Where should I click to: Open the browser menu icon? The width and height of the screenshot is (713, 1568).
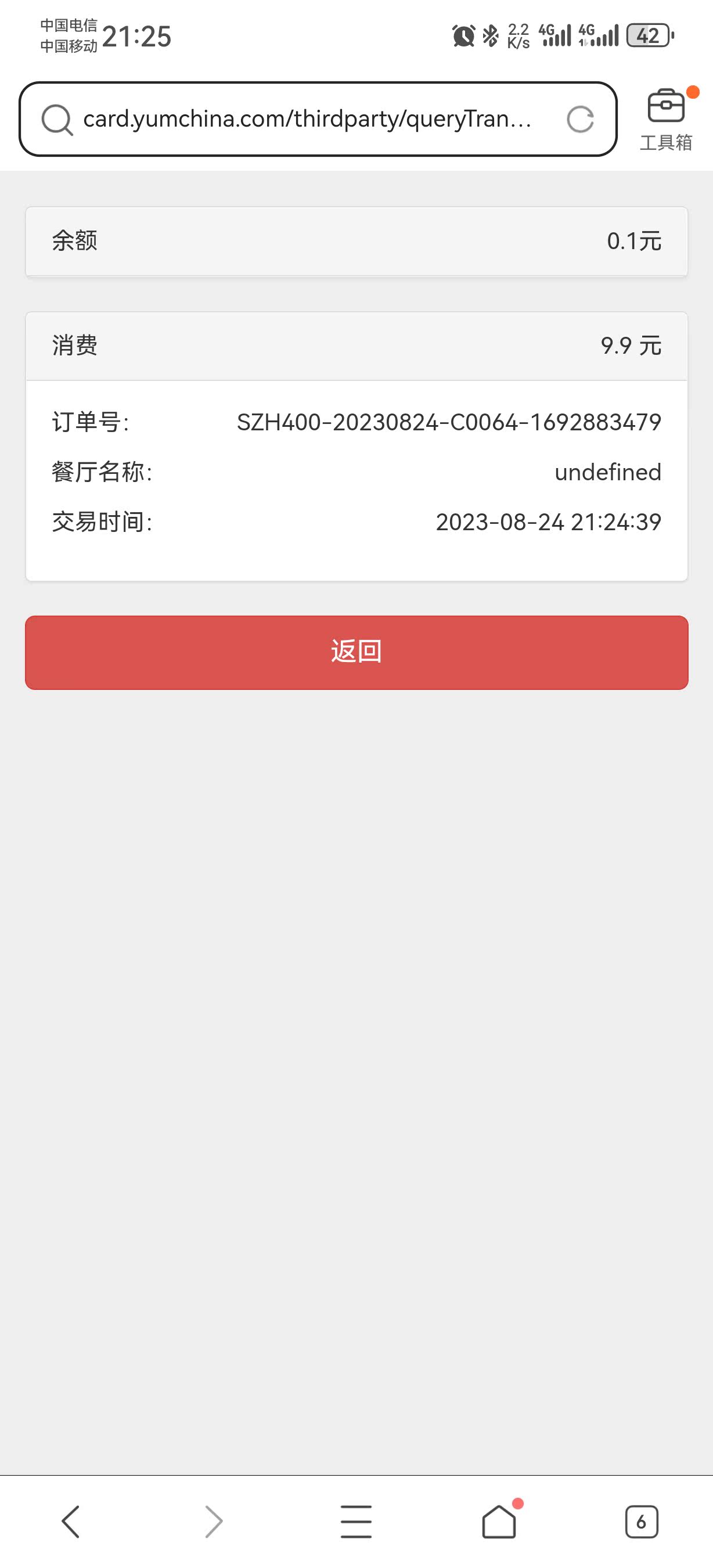(x=356, y=1522)
